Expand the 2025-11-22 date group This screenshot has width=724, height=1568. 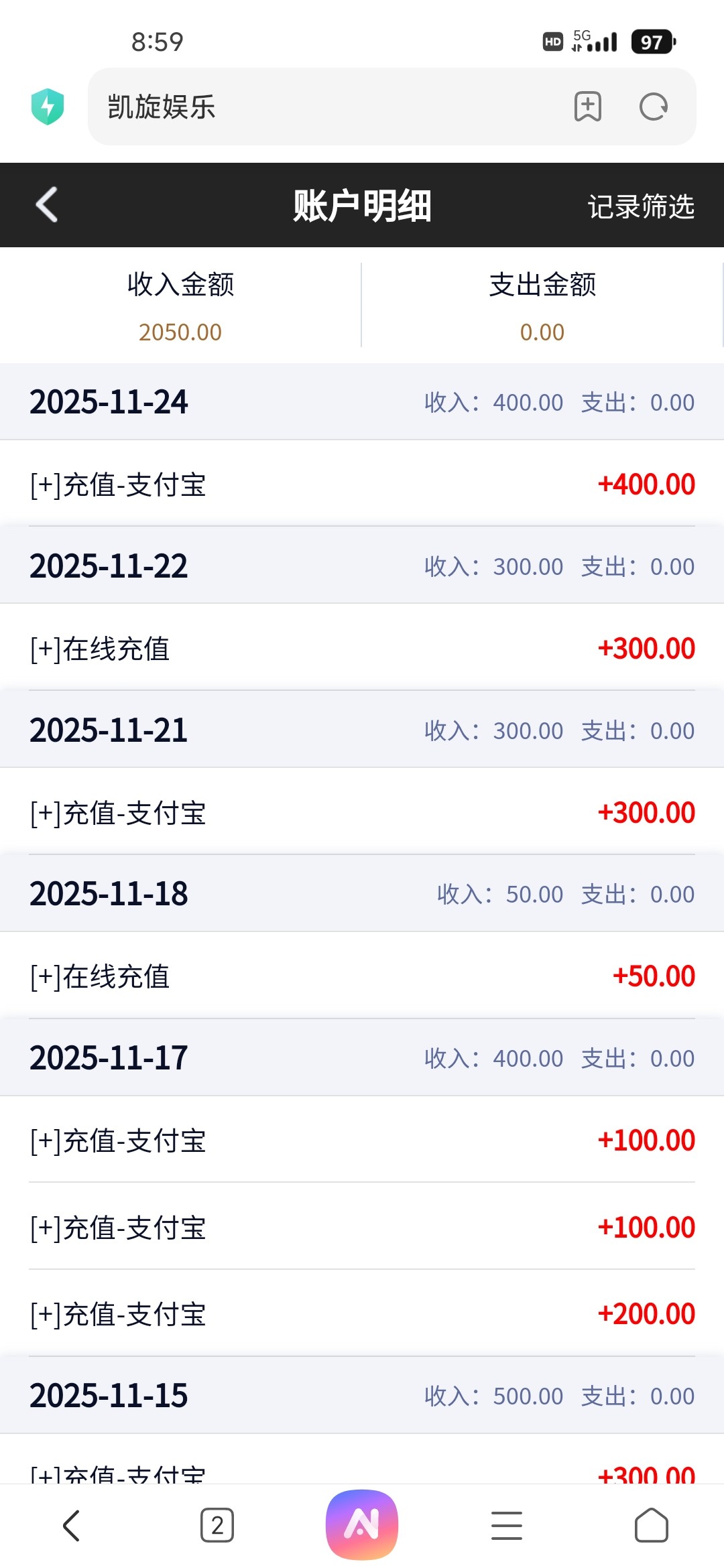click(362, 566)
